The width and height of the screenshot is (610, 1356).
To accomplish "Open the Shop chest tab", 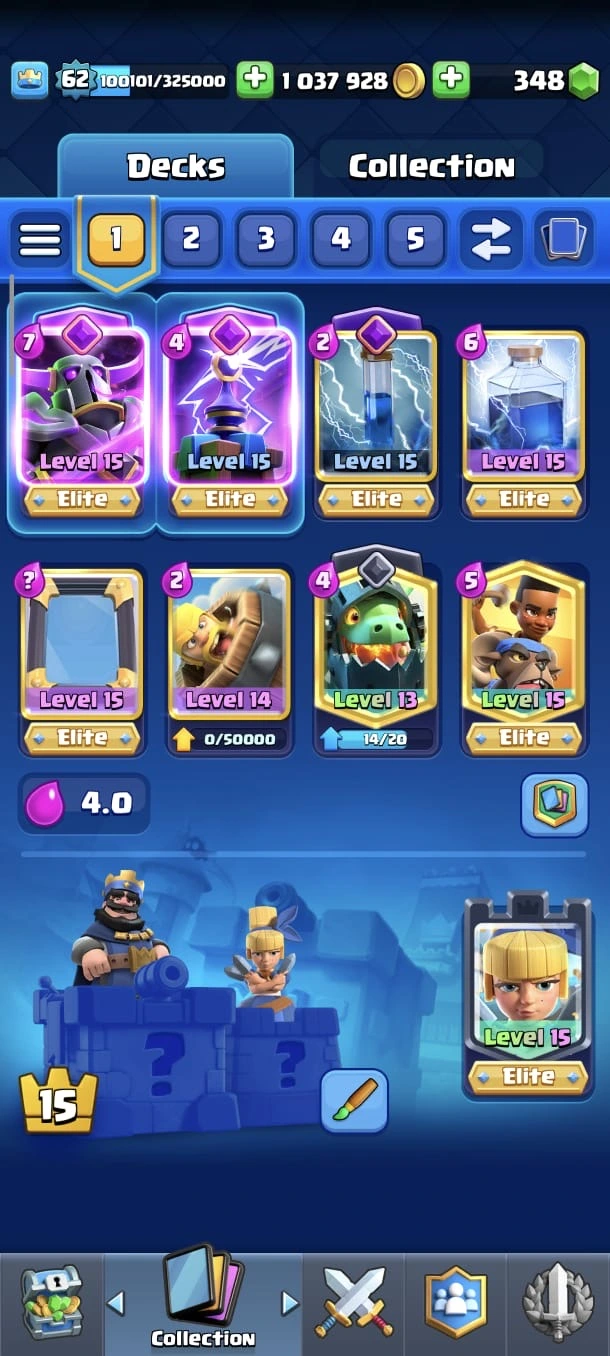I will tap(50, 1302).
